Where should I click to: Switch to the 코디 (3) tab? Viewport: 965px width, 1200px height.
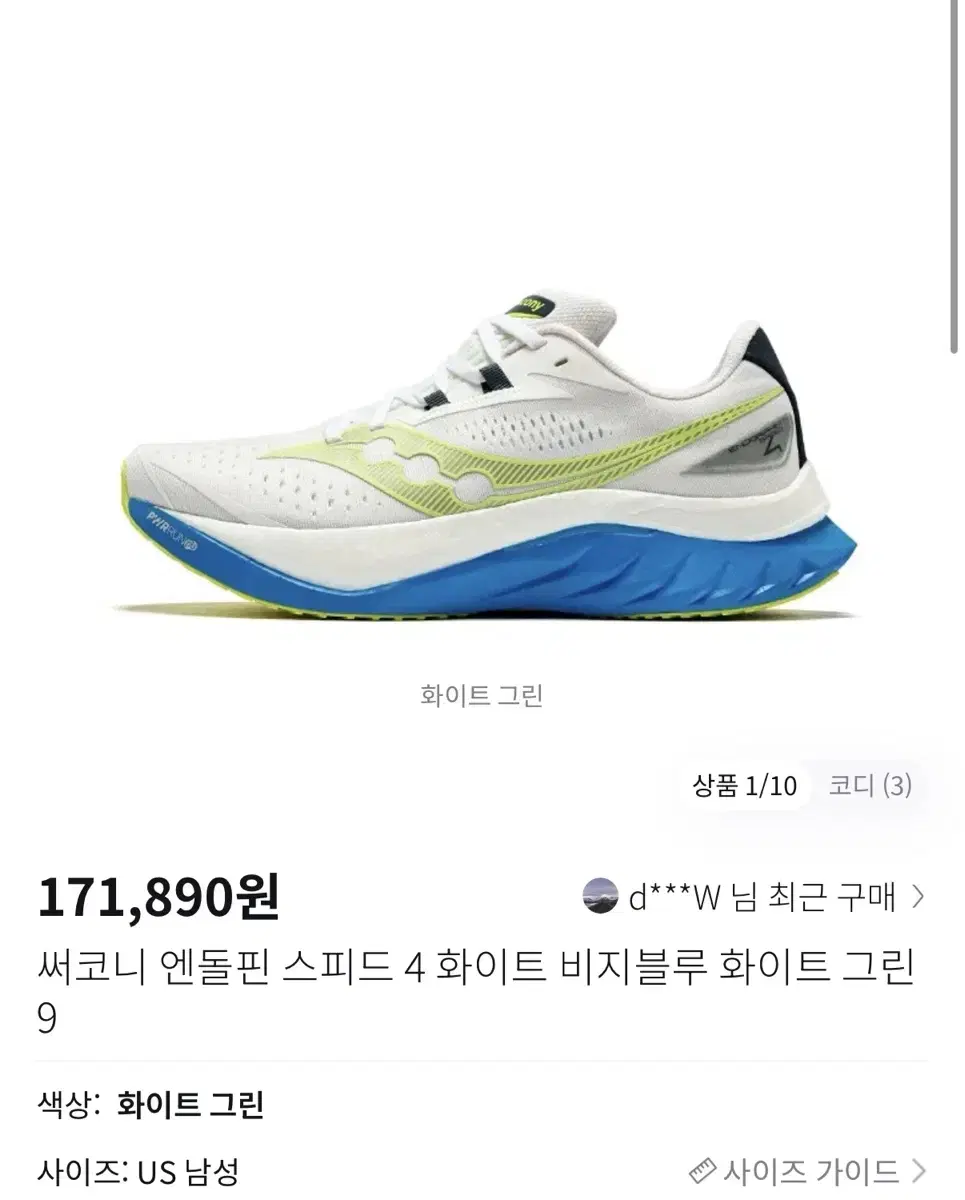(870, 787)
